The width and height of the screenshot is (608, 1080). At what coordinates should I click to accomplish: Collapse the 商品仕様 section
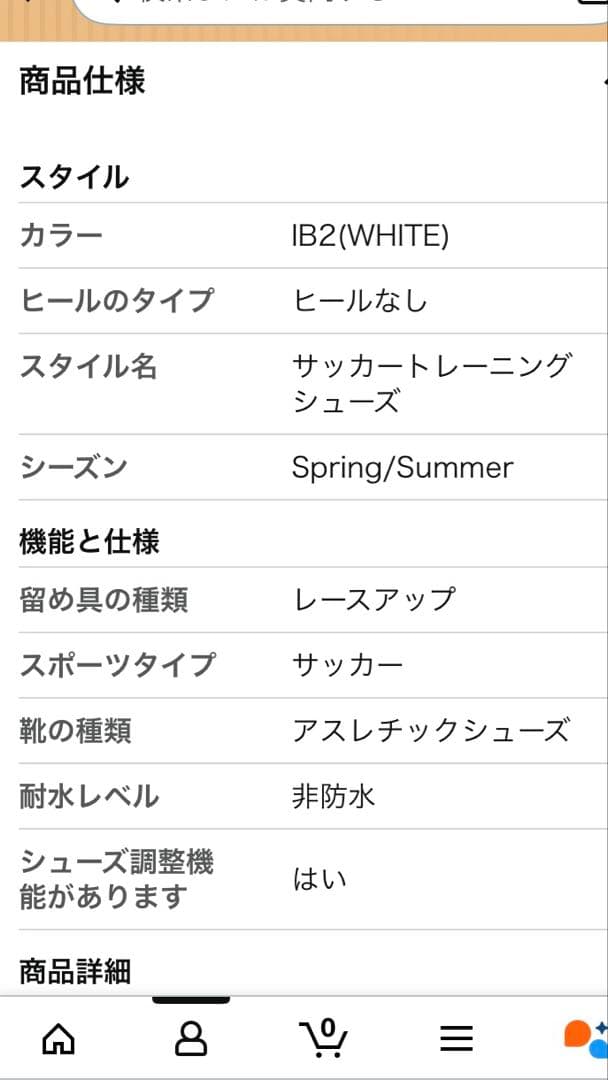coord(602,82)
